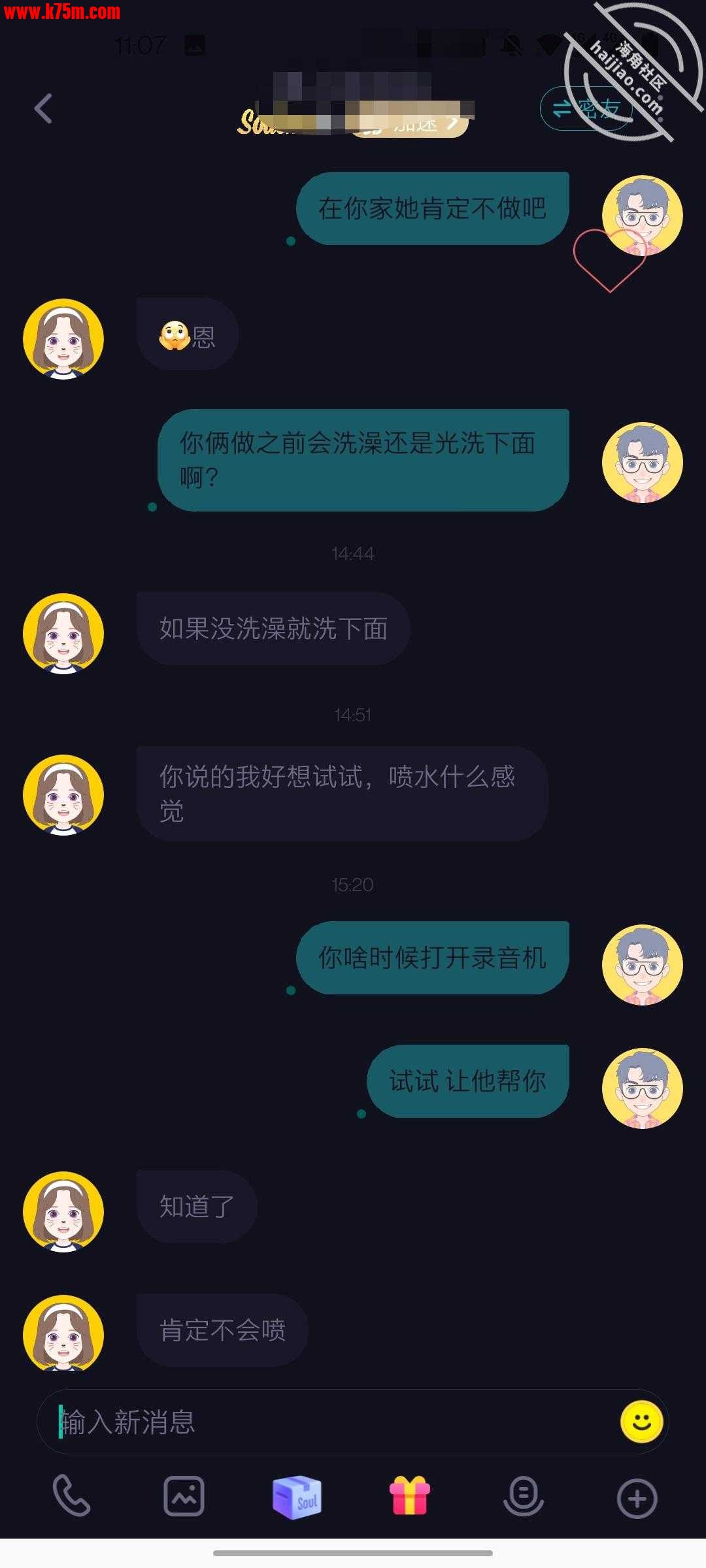The width and height of the screenshot is (706, 1568).
Task: Focus the 输入新消息 message field
Action: (327, 1422)
